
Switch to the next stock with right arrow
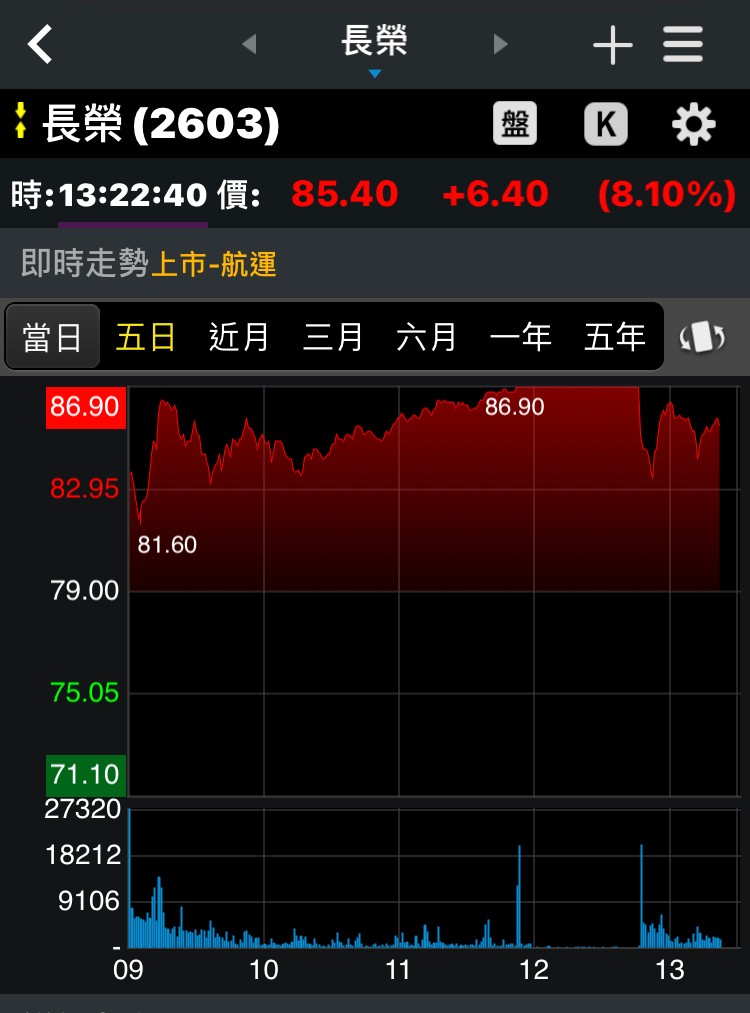500,44
